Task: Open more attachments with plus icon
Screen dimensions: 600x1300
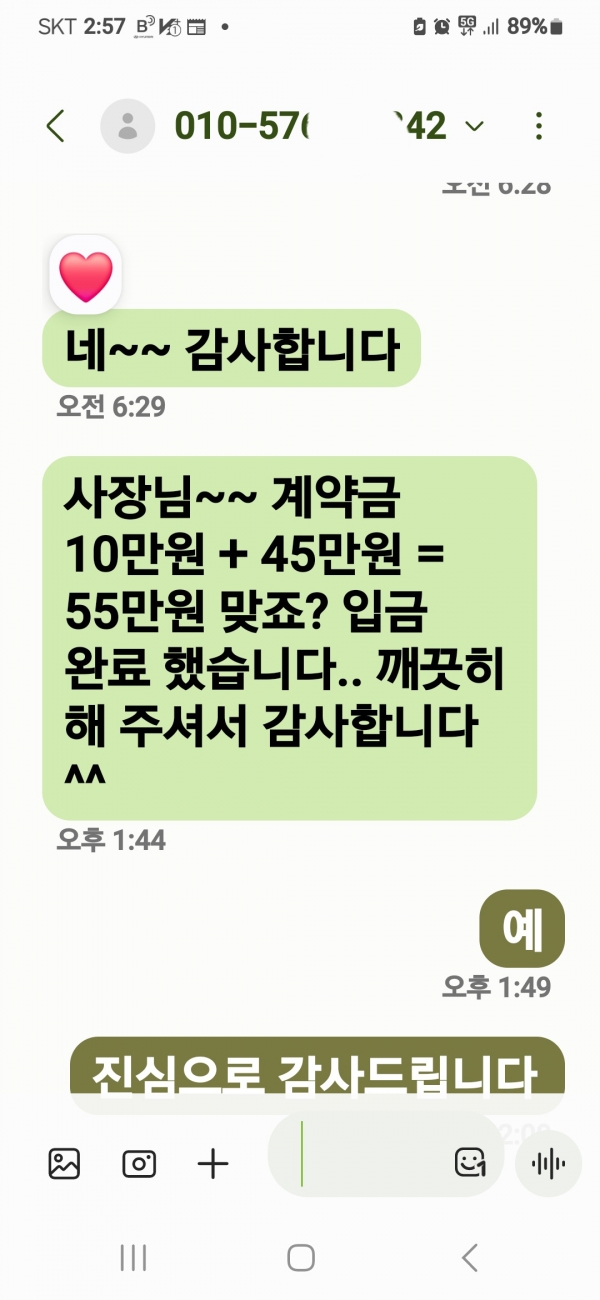Action: pos(213,1163)
